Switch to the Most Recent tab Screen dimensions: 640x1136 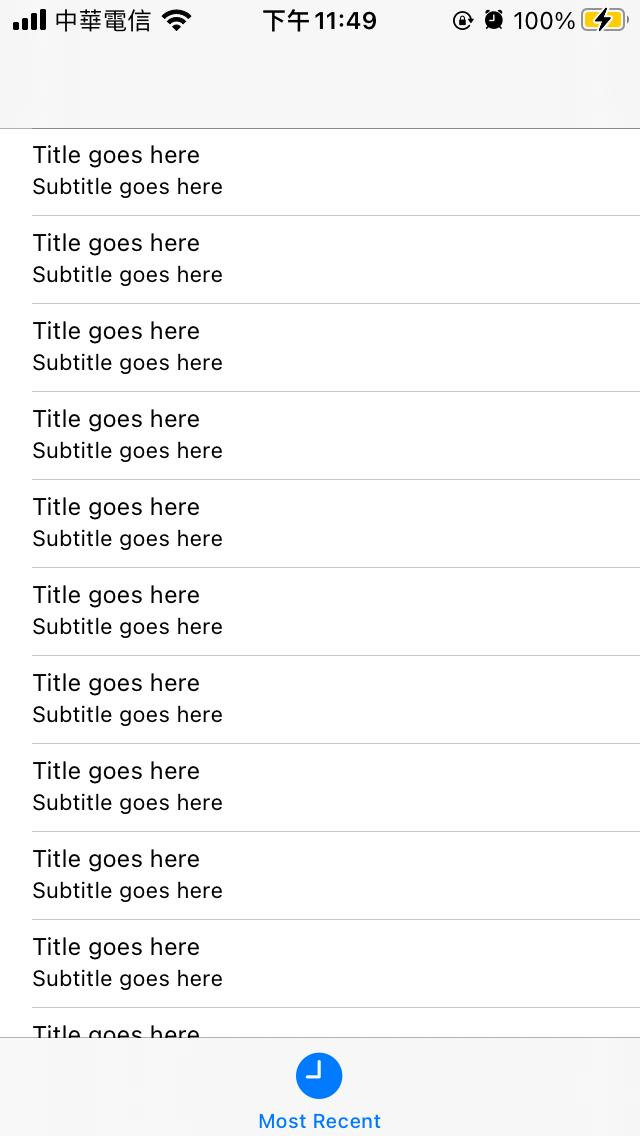click(319, 1089)
